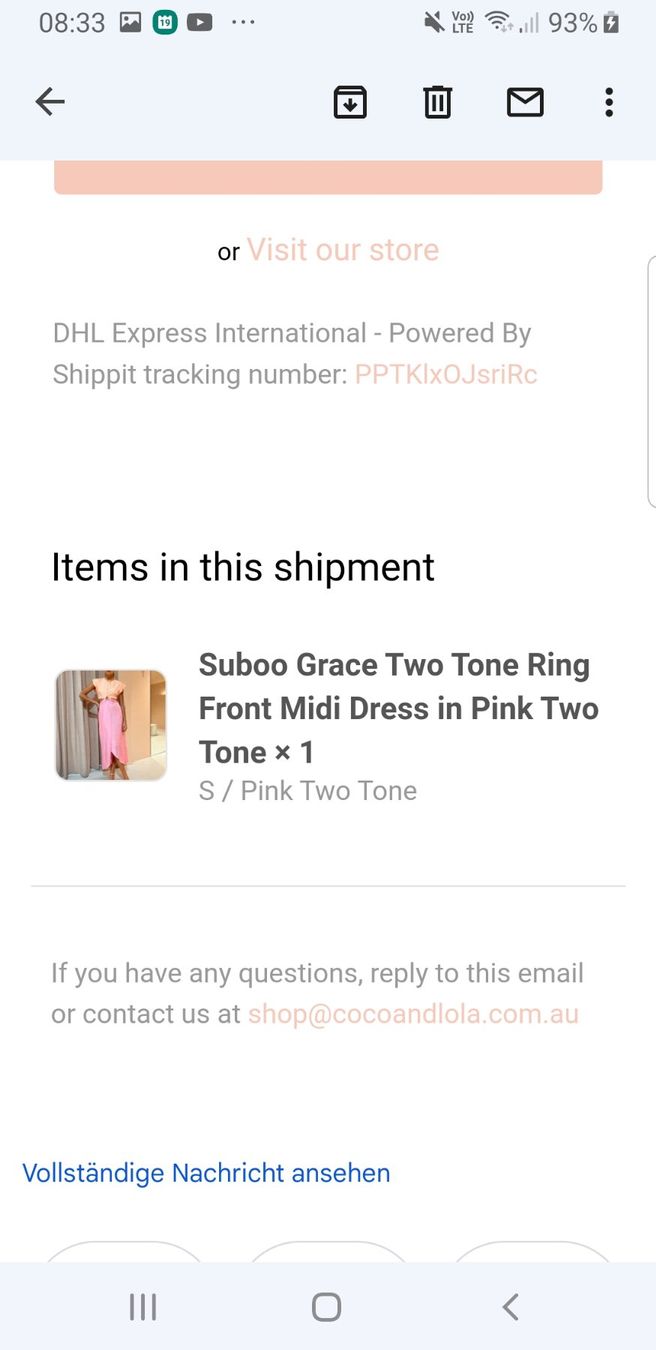This screenshot has width=656, height=1350.
Task: Tap Vollständige Nachricht ansehen
Action: pos(206,1173)
